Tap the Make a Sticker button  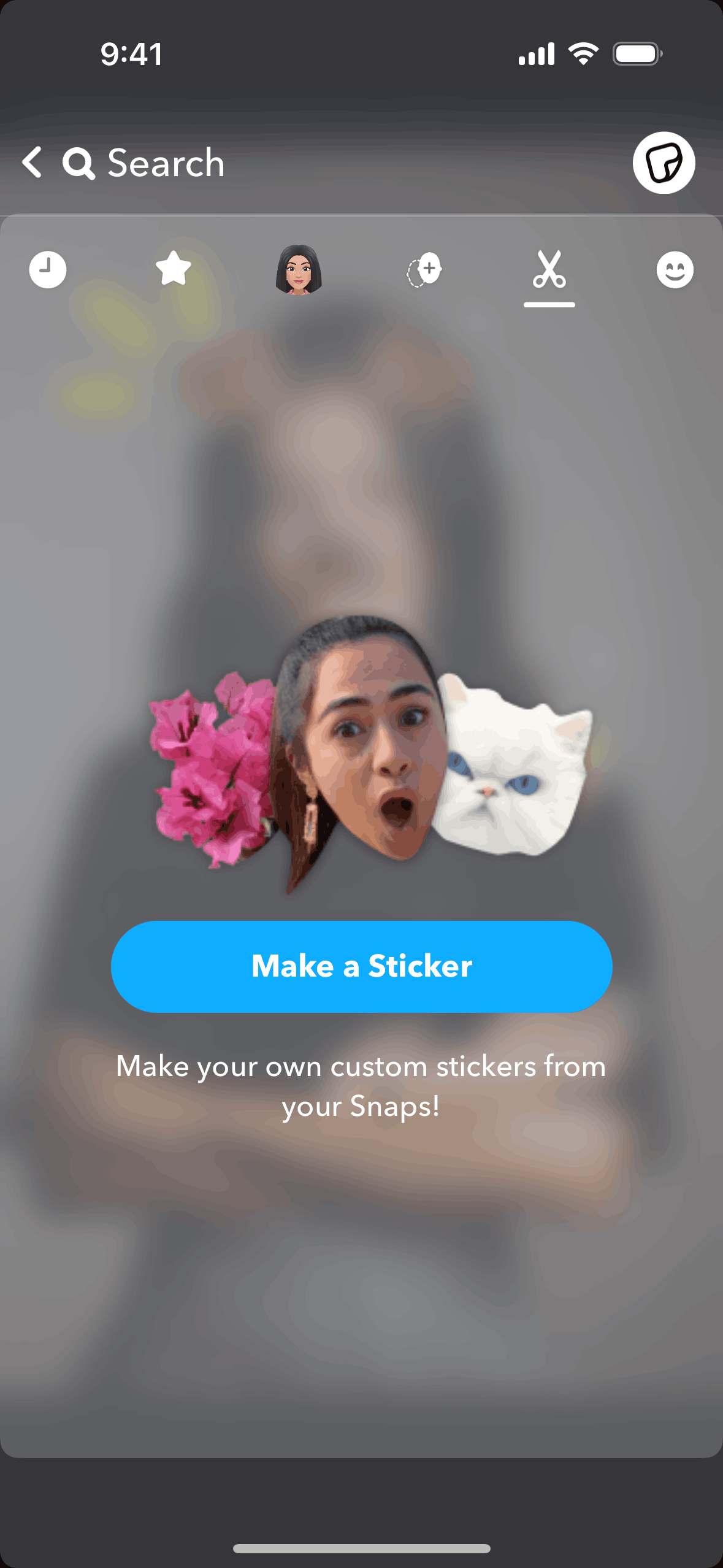point(362,966)
